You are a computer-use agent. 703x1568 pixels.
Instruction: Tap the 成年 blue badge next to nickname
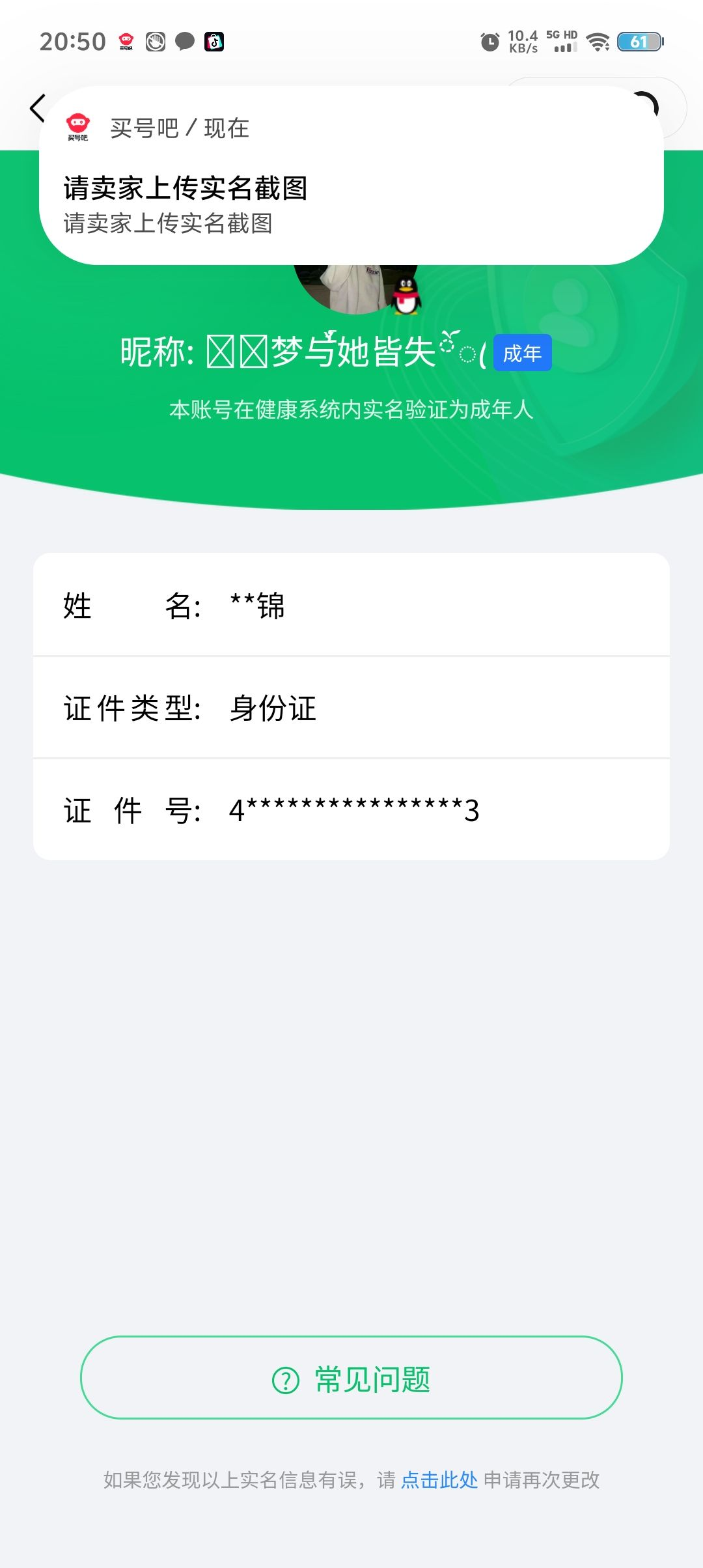[522, 352]
